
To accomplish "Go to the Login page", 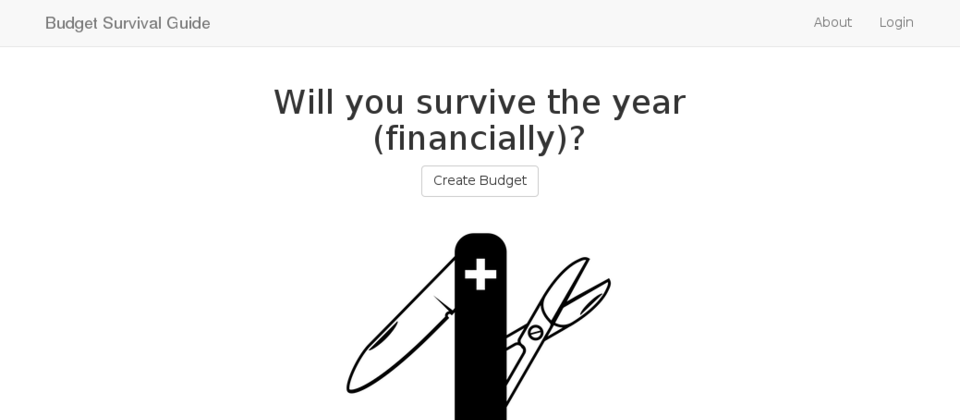I will 896,22.
